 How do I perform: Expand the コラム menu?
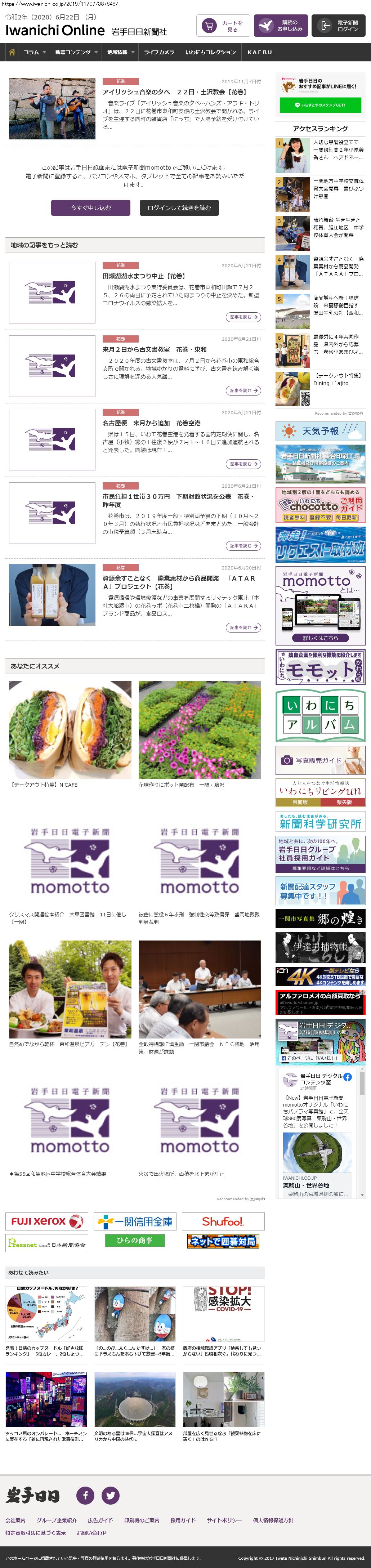(x=34, y=52)
